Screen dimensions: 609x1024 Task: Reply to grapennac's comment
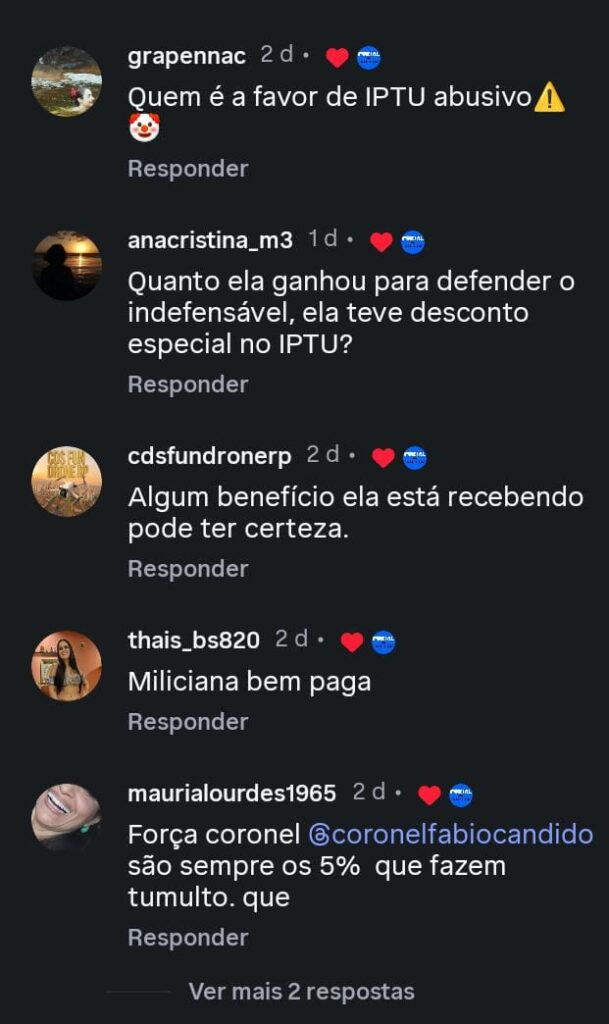point(187,169)
